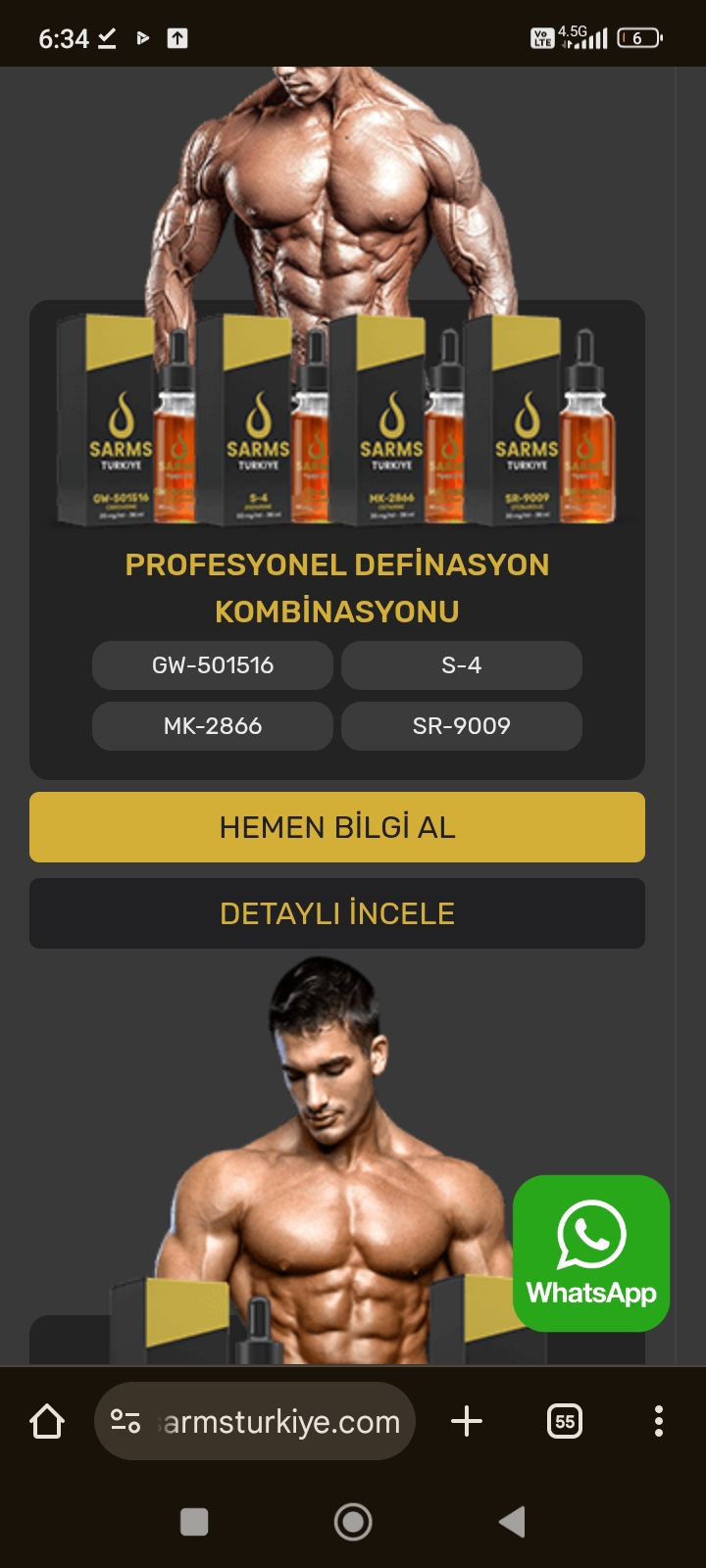Viewport: 706px width, 1568px height.
Task: Tap the HEMEN BİLGİ AL button
Action: tap(336, 827)
